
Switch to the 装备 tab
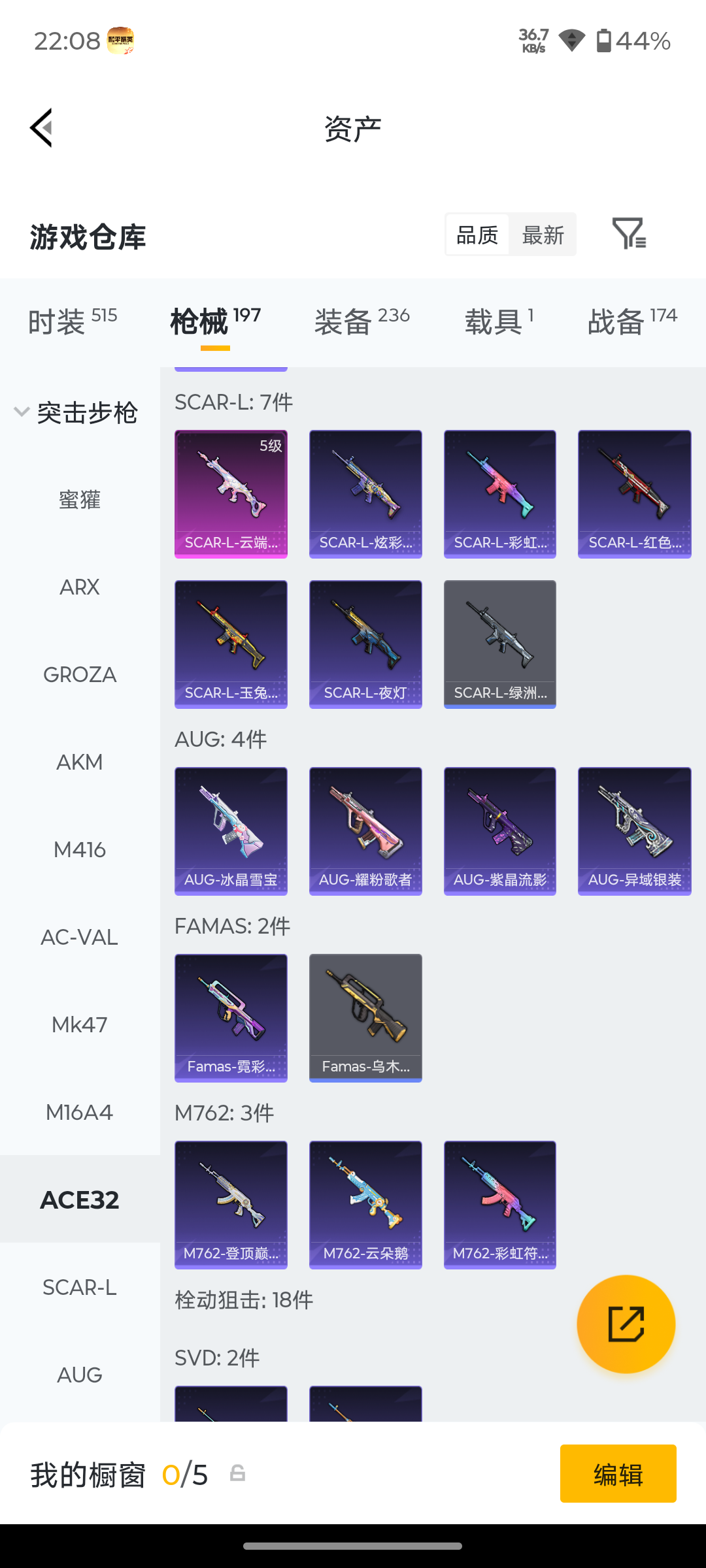tap(361, 321)
